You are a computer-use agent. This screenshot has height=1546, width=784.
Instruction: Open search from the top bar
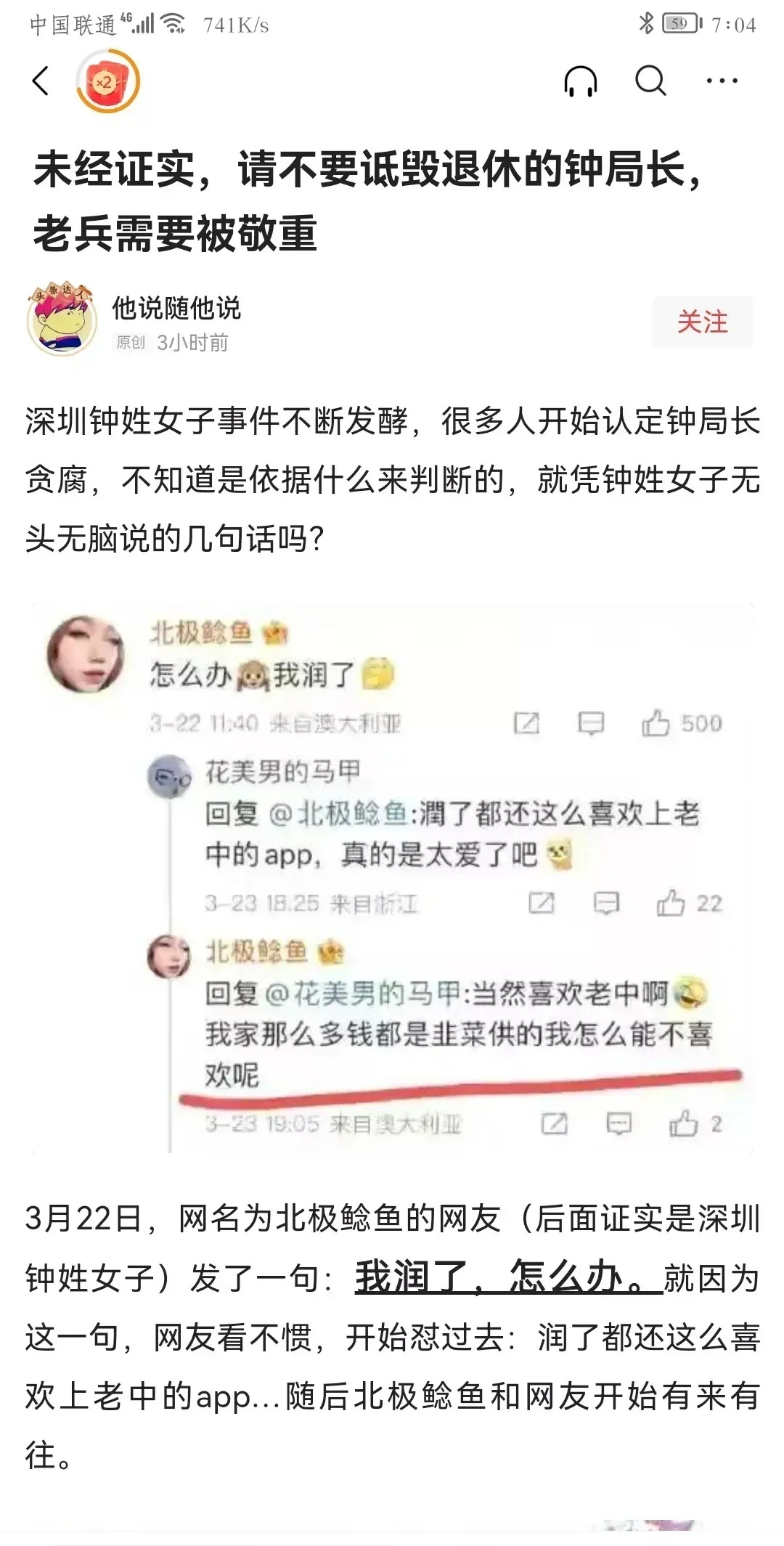650,81
